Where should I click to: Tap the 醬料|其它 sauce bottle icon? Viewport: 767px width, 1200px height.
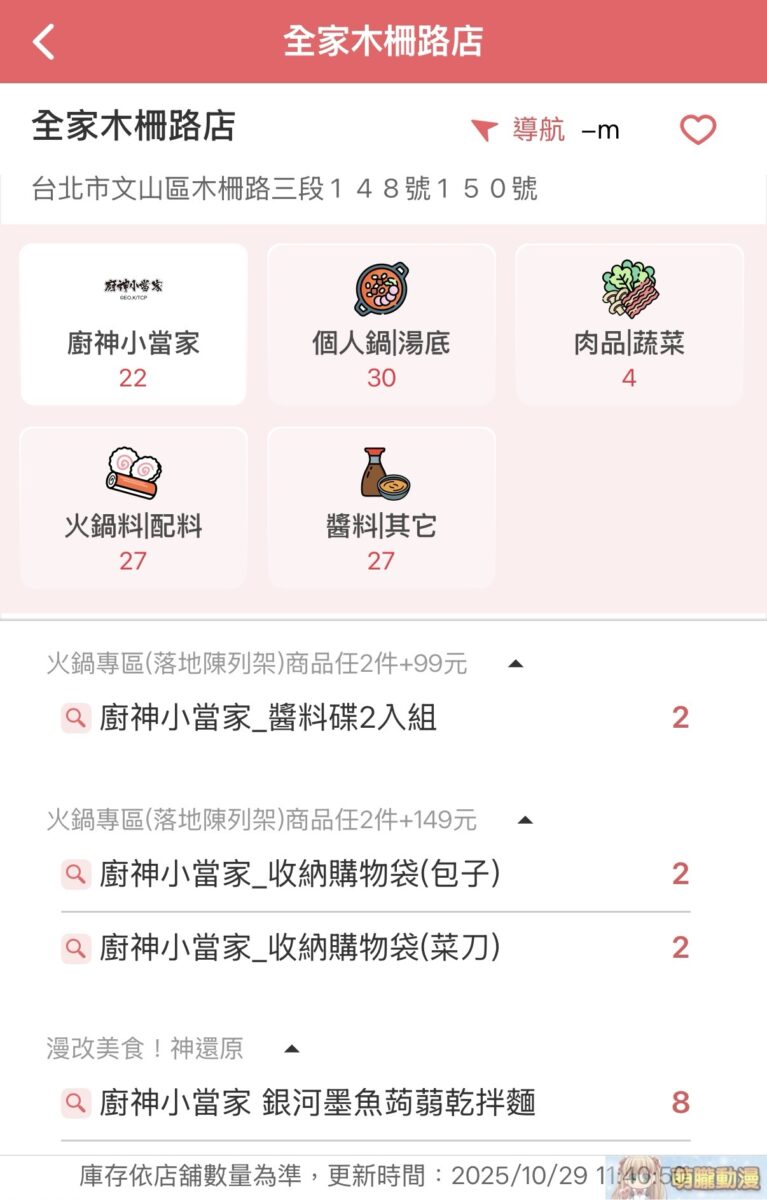[x=381, y=470]
